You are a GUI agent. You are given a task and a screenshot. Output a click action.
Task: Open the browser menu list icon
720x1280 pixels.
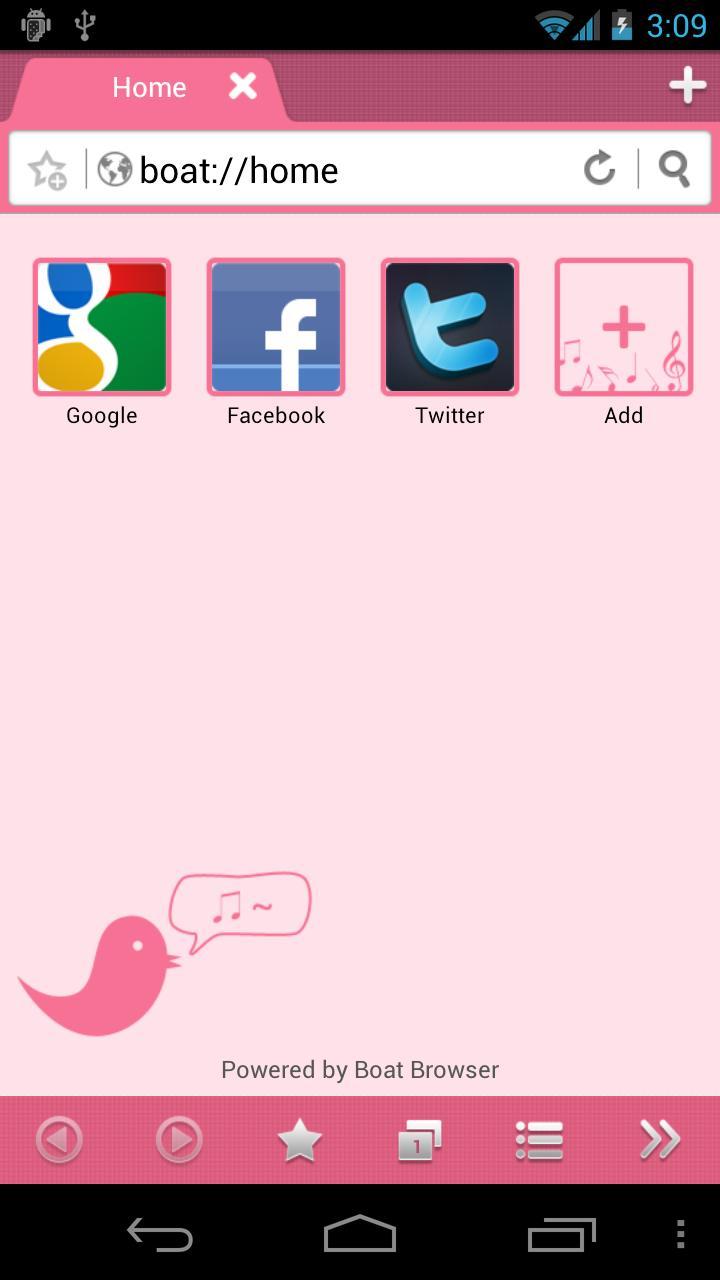pyautogui.click(x=539, y=1139)
